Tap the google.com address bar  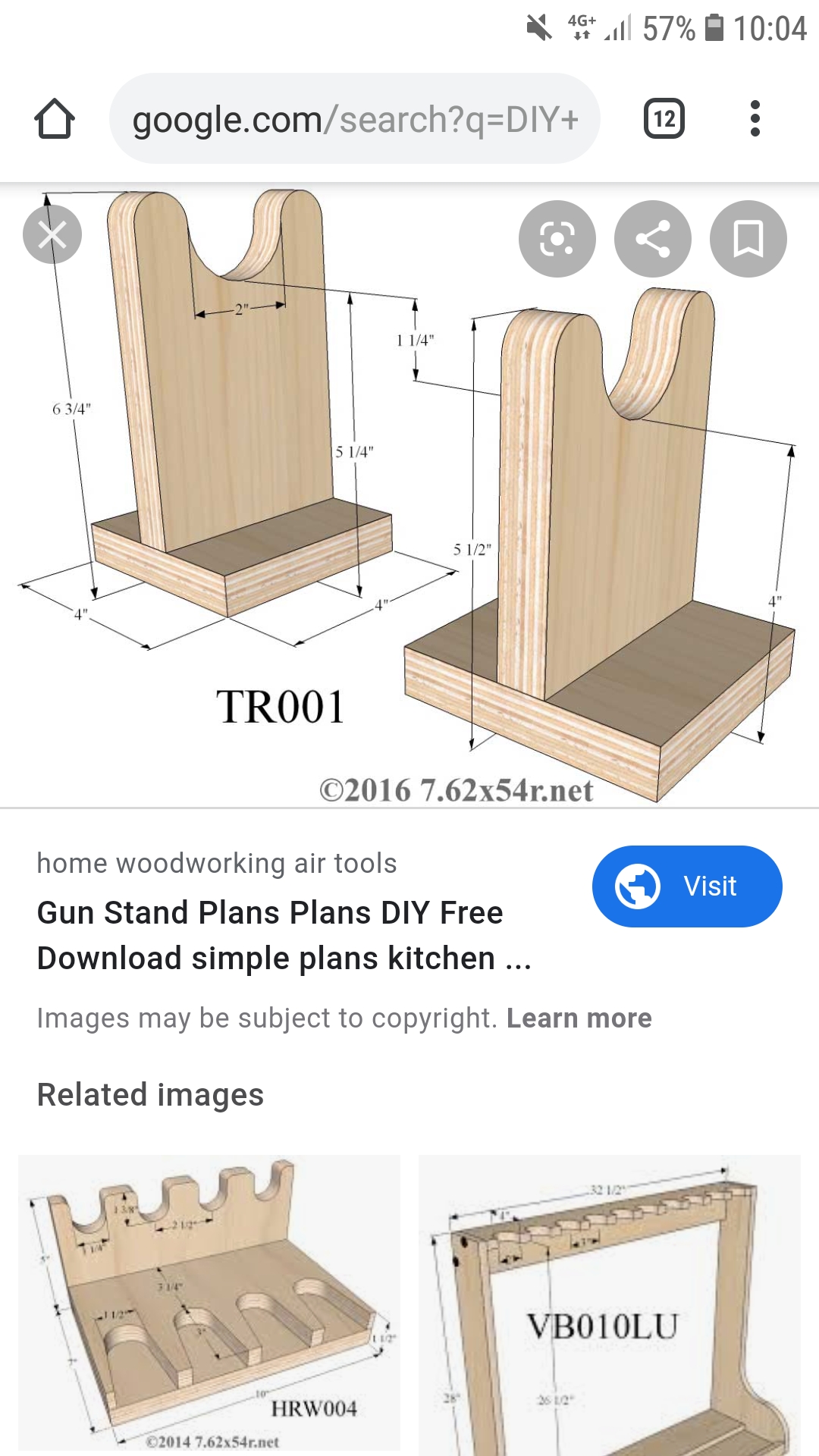click(355, 118)
